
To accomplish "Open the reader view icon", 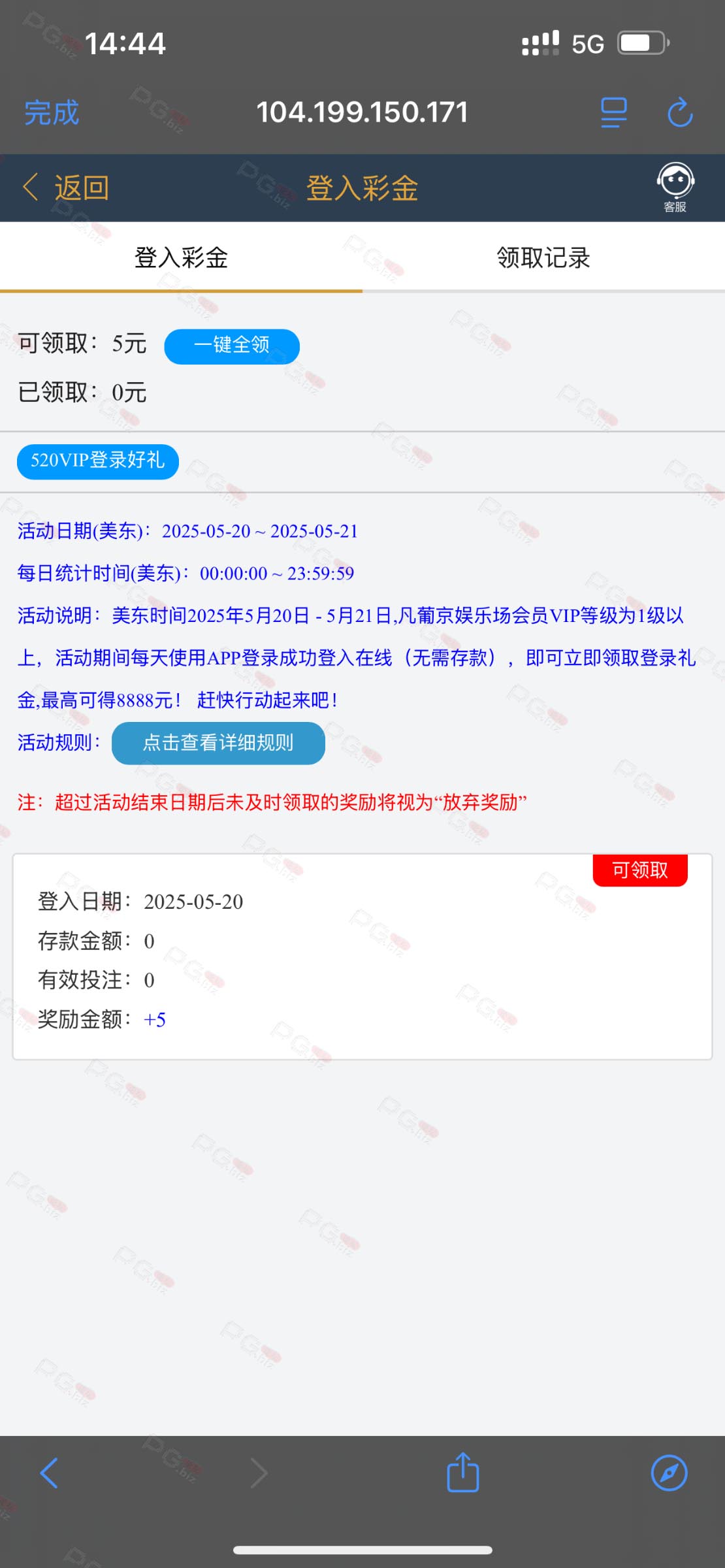I will click(613, 112).
